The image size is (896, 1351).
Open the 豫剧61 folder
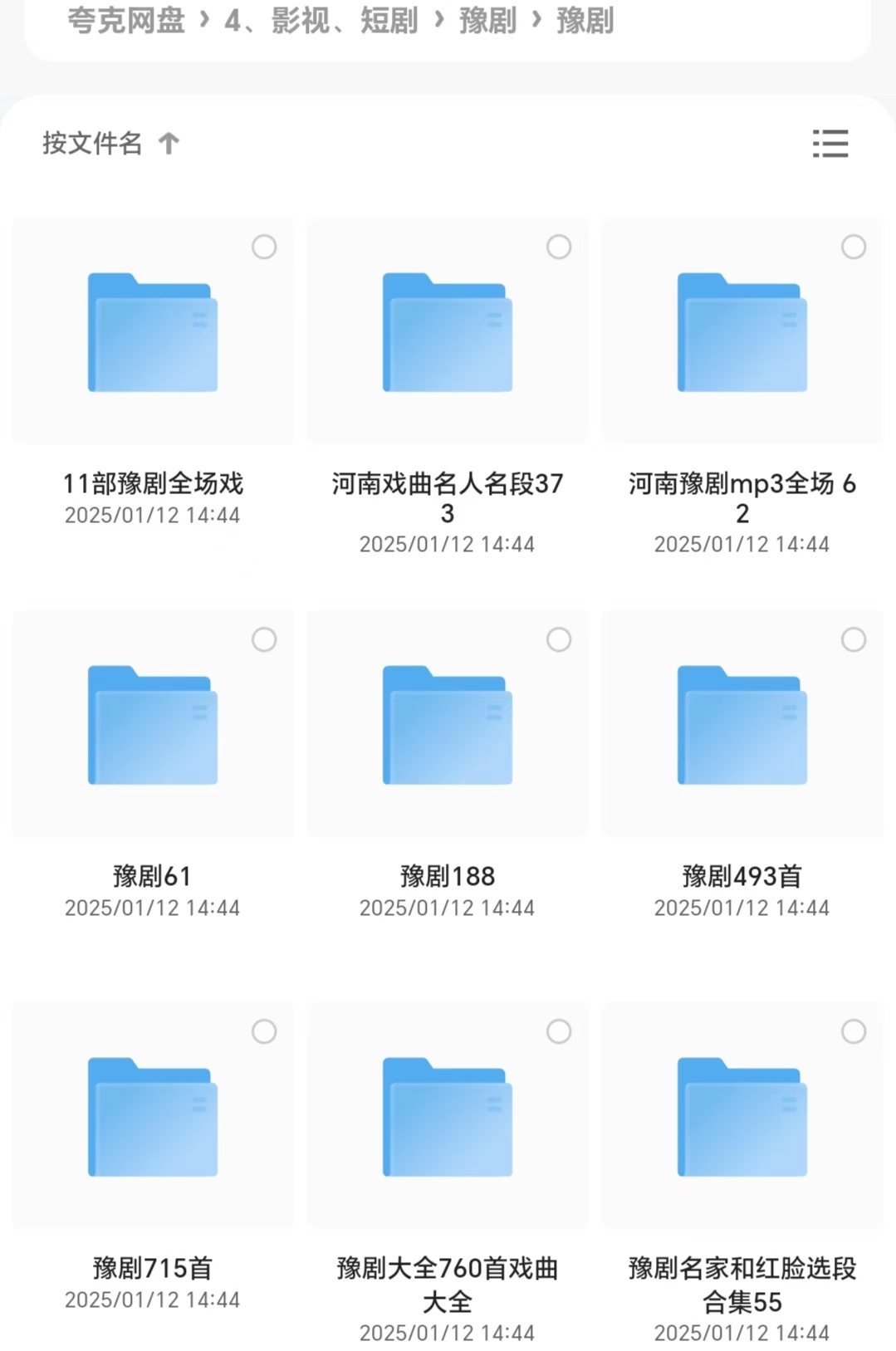(153, 725)
